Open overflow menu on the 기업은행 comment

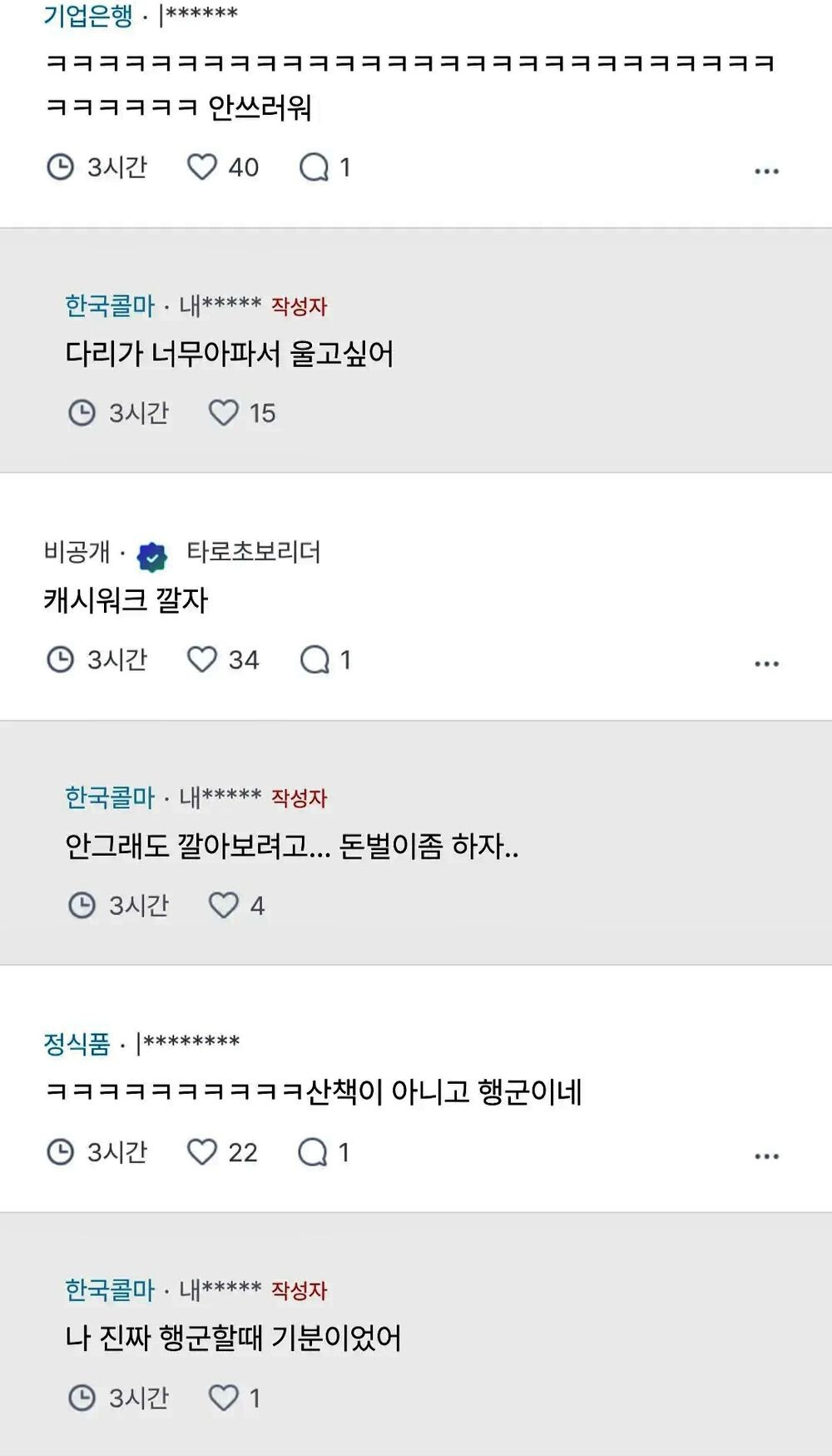[x=766, y=171]
